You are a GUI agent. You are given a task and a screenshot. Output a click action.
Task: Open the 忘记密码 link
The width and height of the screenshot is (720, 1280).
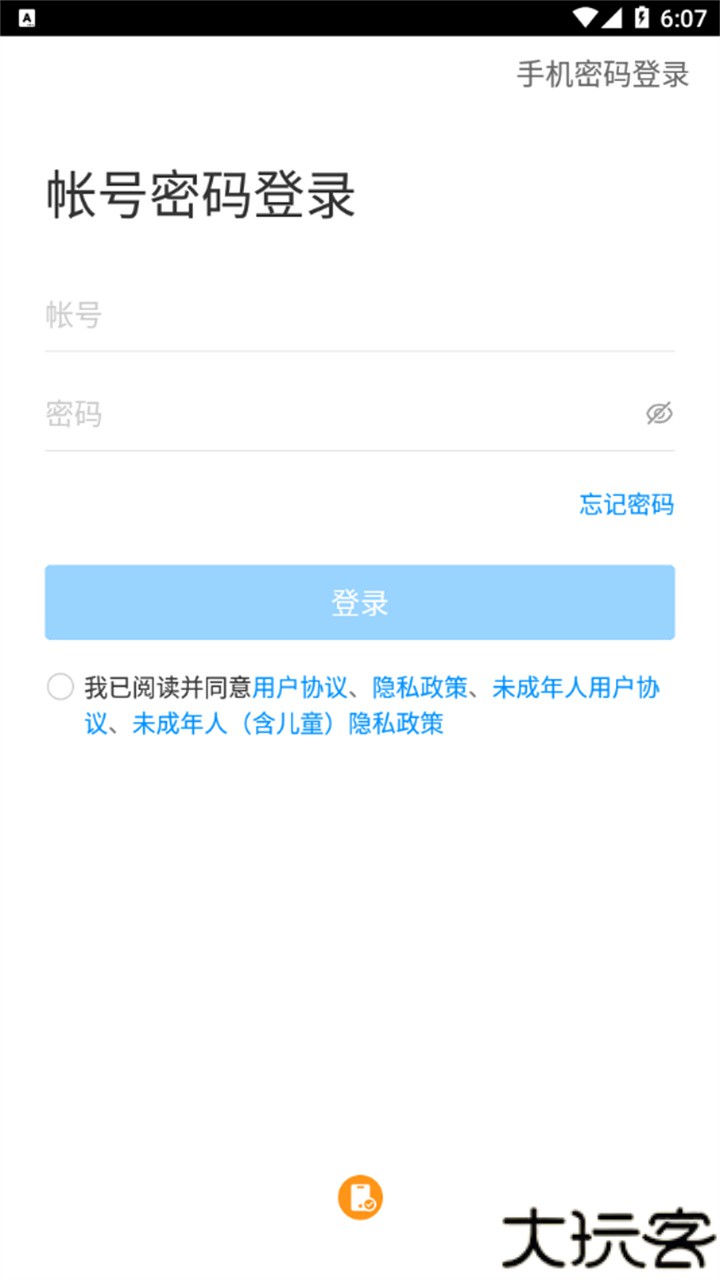click(625, 505)
